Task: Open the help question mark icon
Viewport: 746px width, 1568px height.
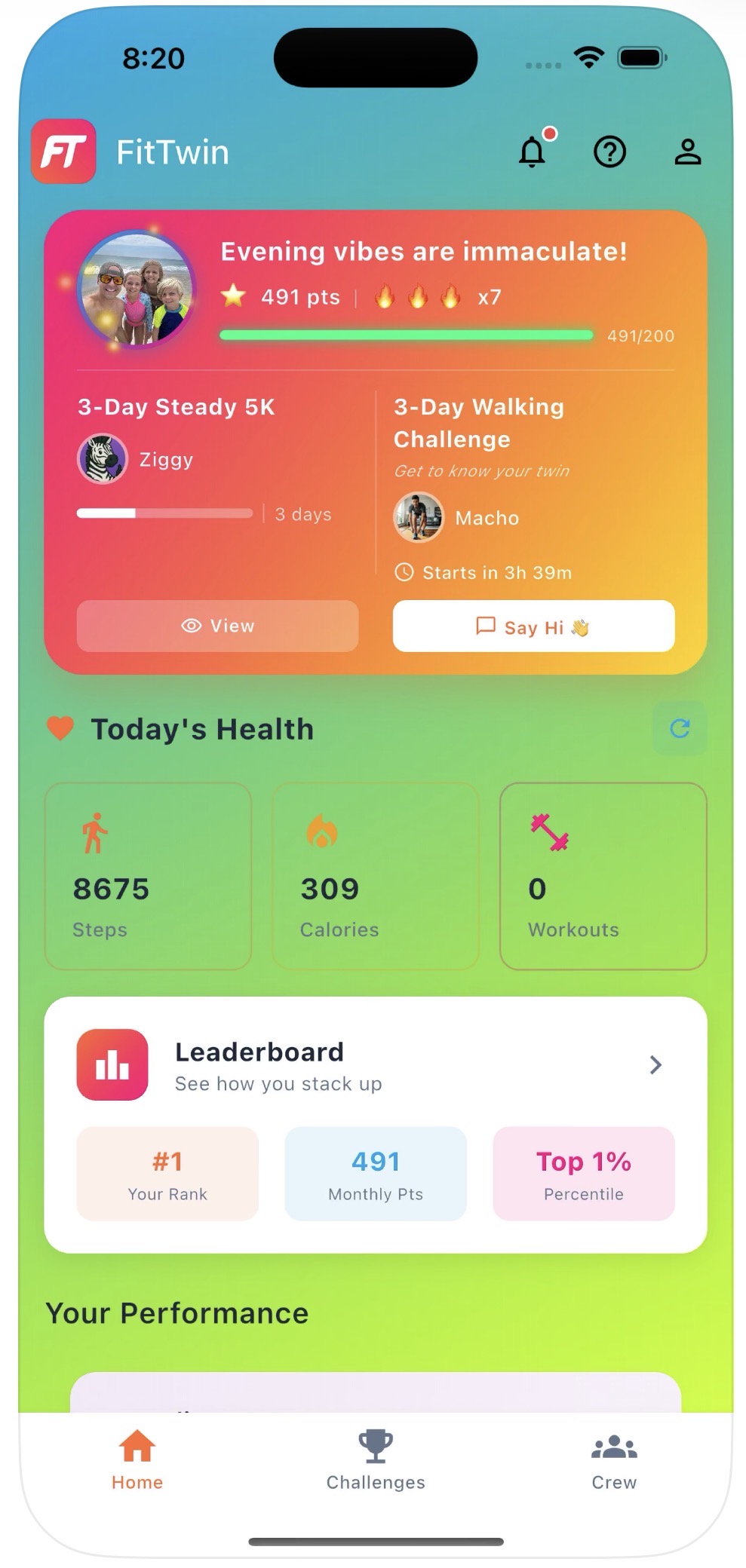Action: [x=609, y=152]
